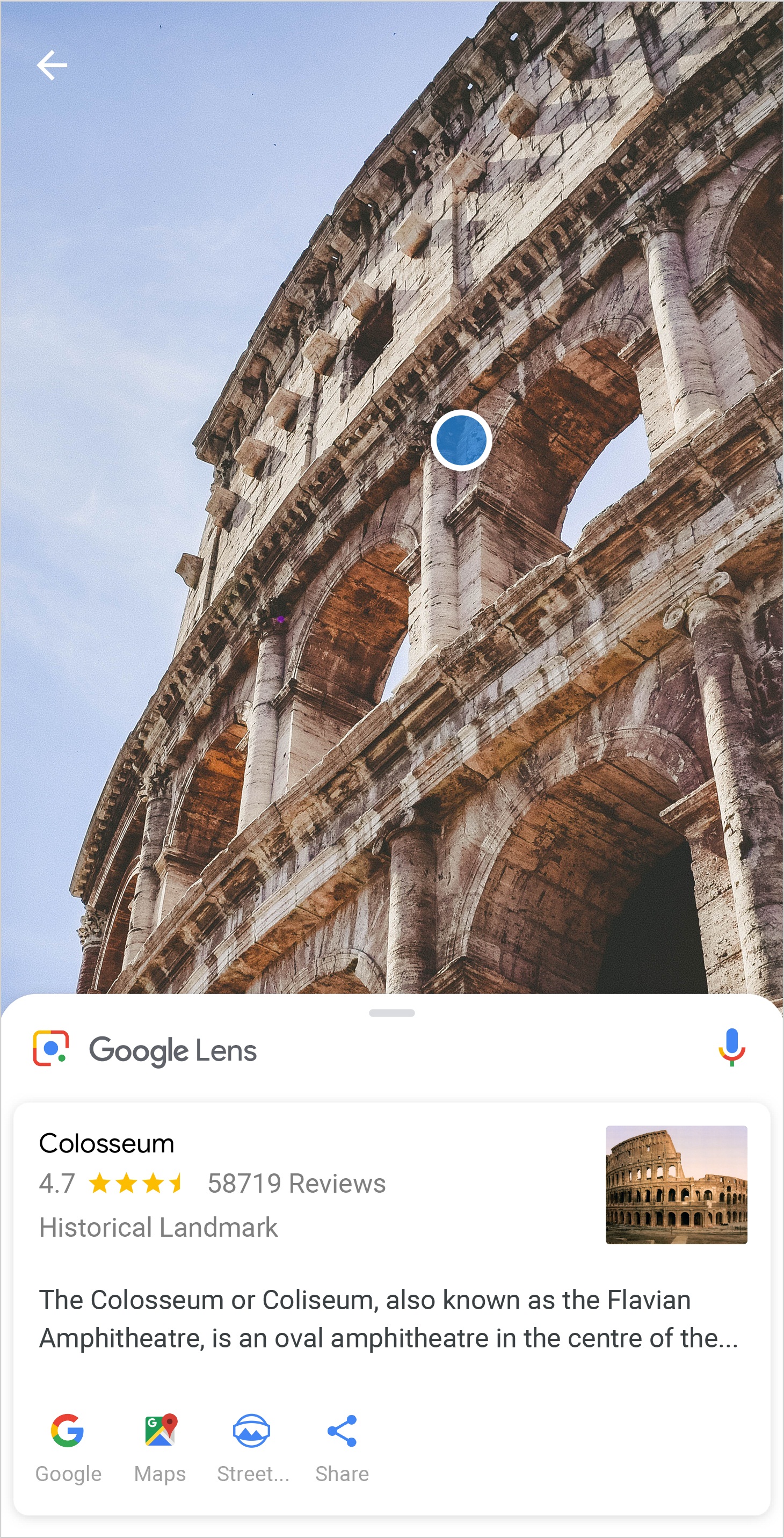View the Colosseum in Street View
The image size is (784, 1538).
pos(252,1446)
